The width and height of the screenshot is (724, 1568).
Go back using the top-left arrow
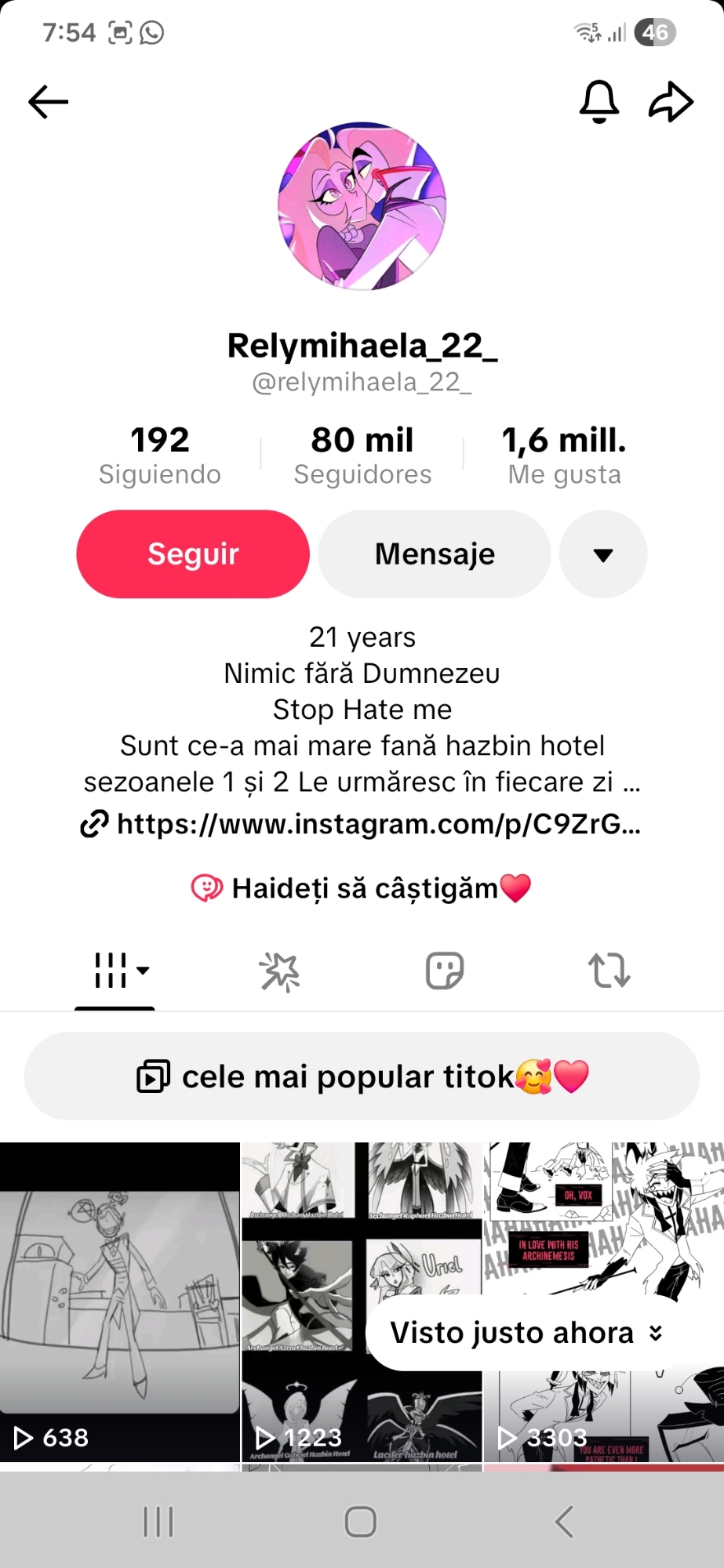(x=49, y=102)
